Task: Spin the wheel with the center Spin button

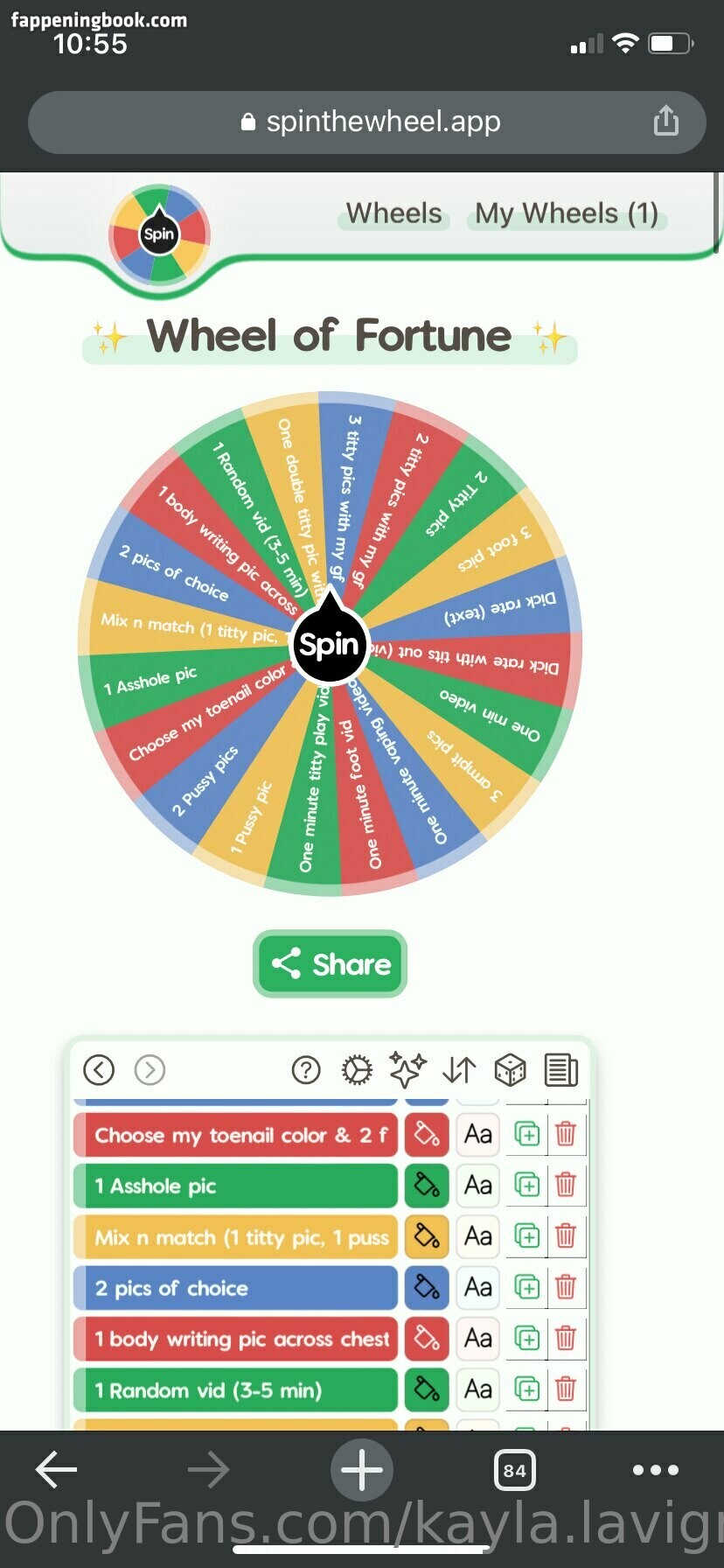Action: pos(329,646)
